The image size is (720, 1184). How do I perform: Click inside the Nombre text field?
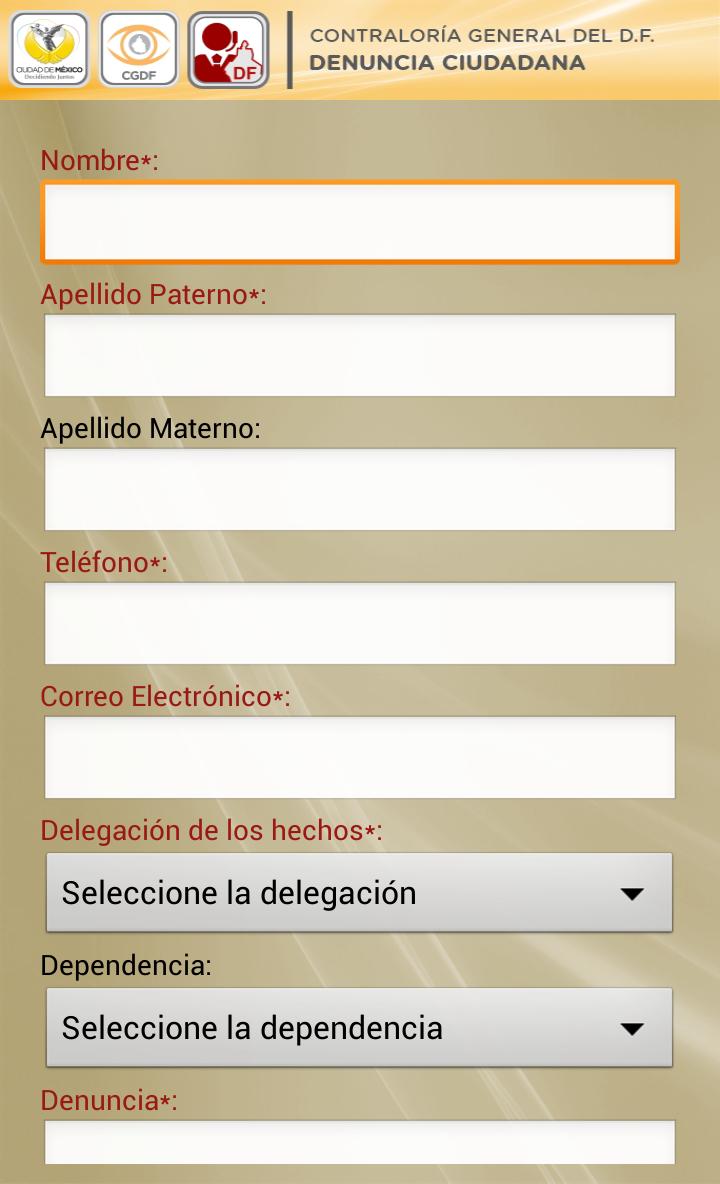point(360,222)
